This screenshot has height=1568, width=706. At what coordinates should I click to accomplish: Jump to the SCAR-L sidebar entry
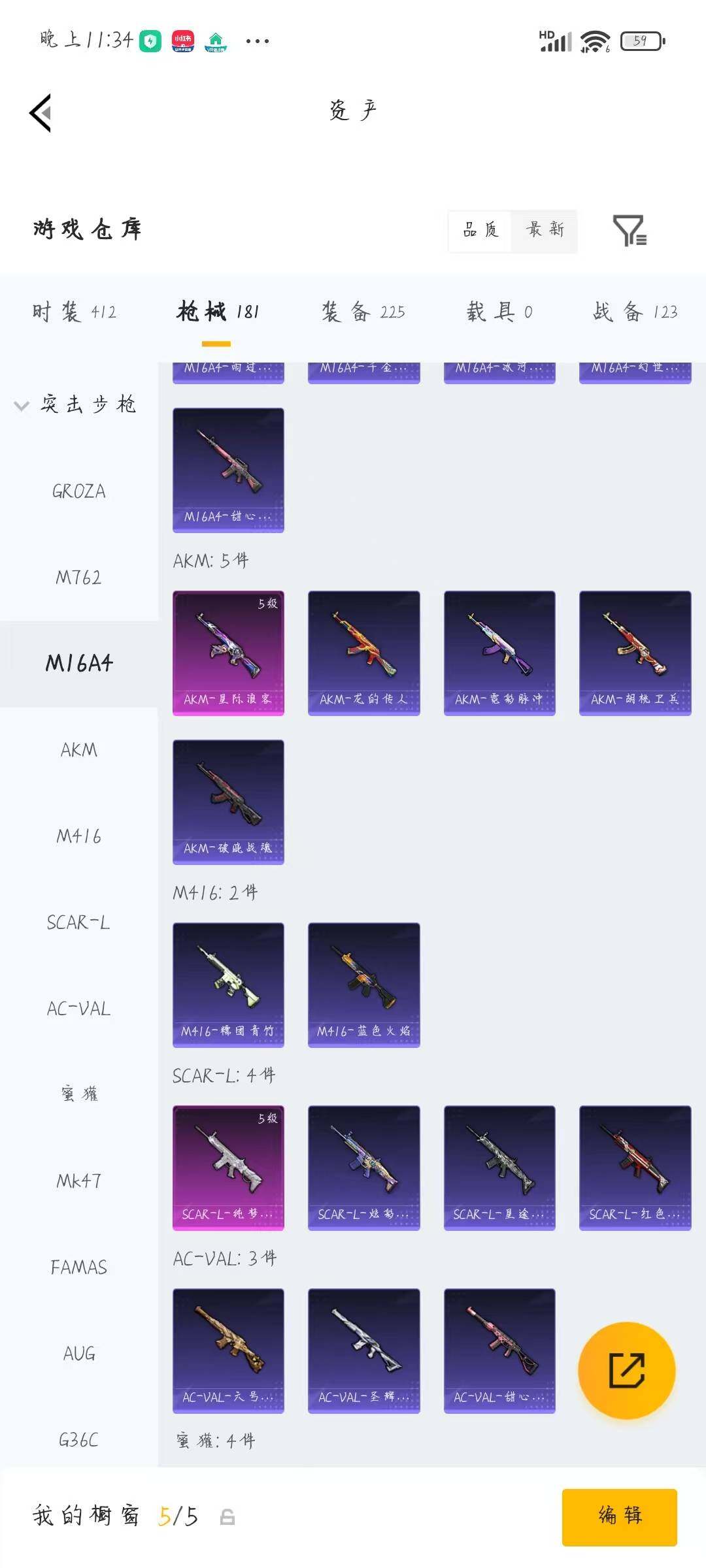click(78, 923)
